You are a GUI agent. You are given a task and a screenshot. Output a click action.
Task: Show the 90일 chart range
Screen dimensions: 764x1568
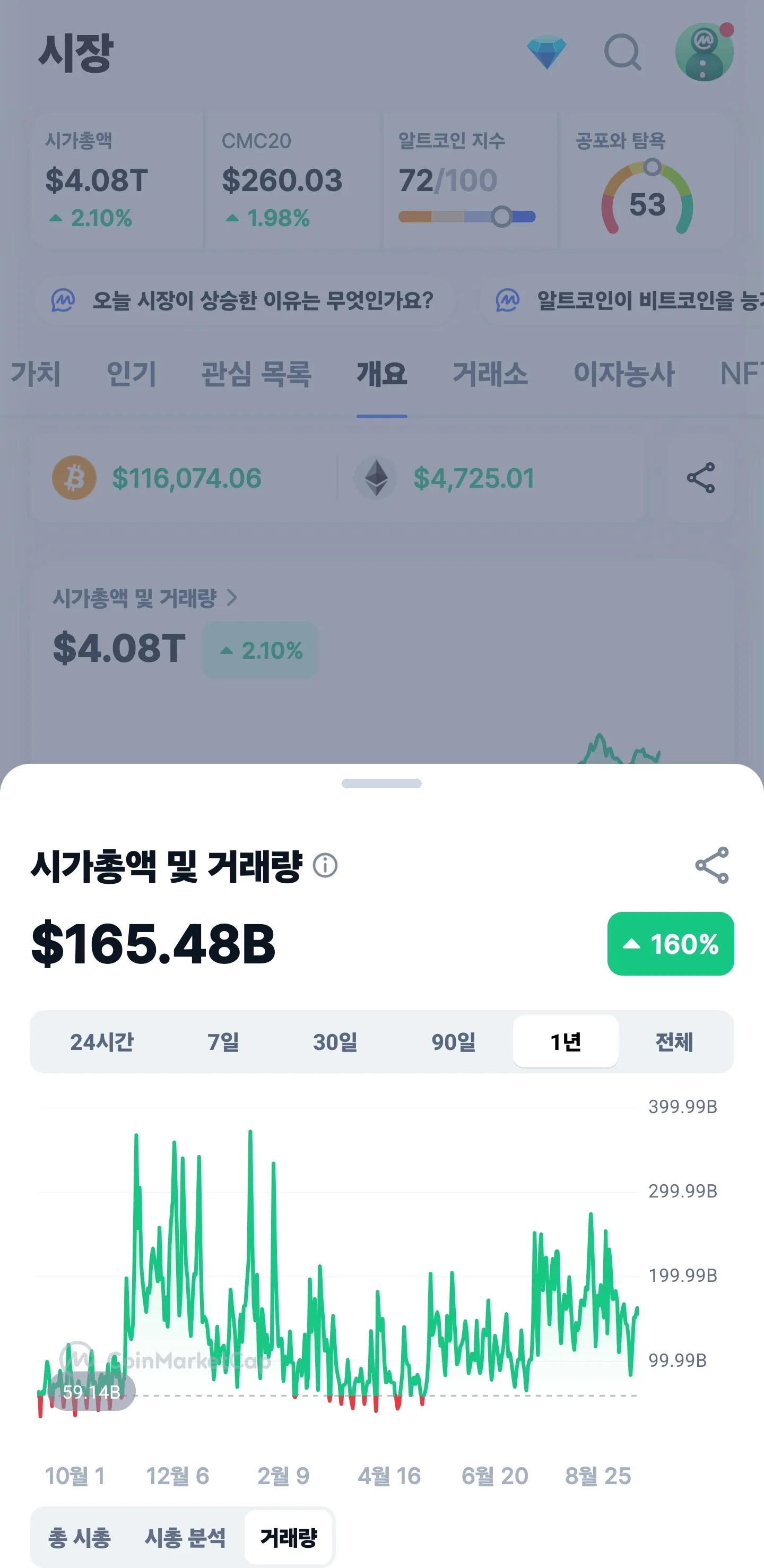click(x=454, y=1042)
